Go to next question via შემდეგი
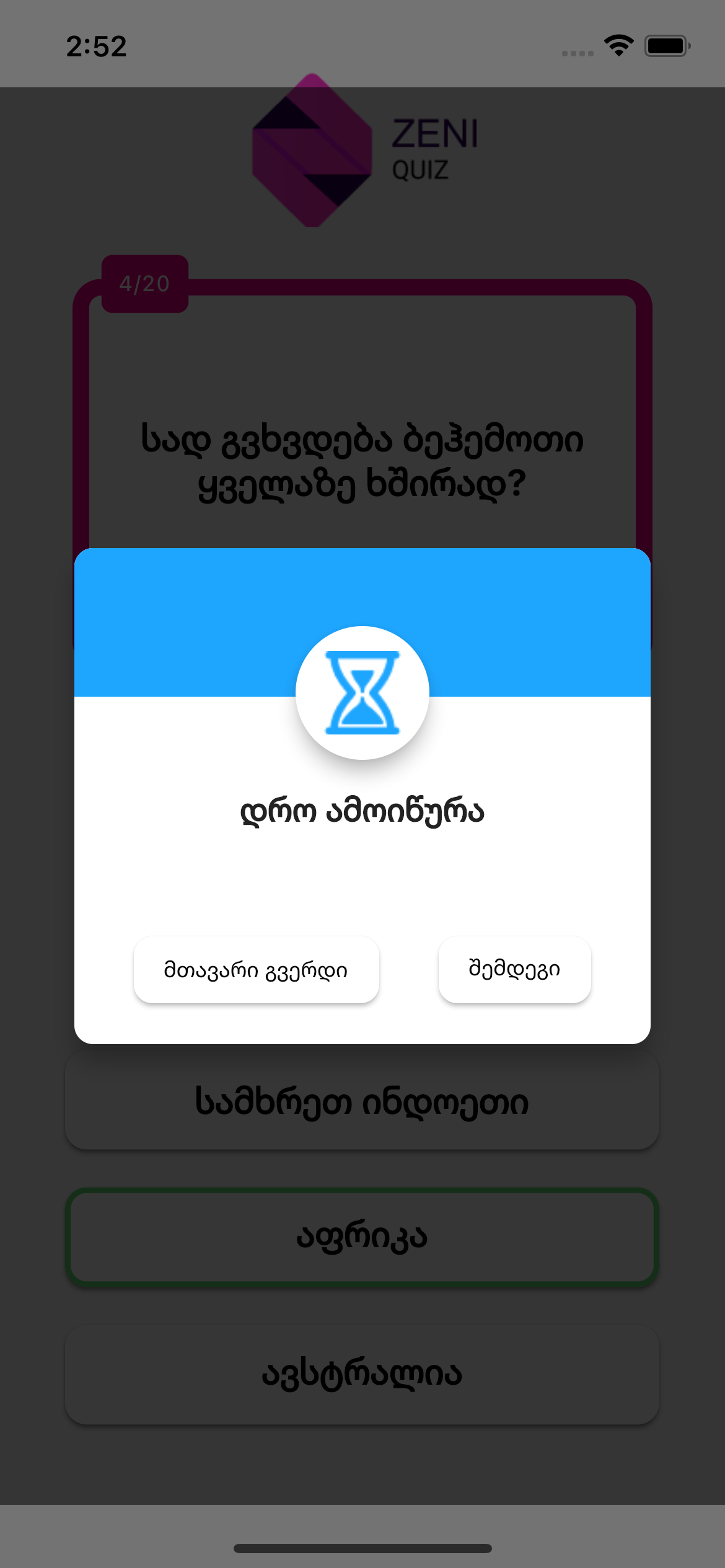Viewport: 725px width, 1568px height. pyautogui.click(x=514, y=969)
